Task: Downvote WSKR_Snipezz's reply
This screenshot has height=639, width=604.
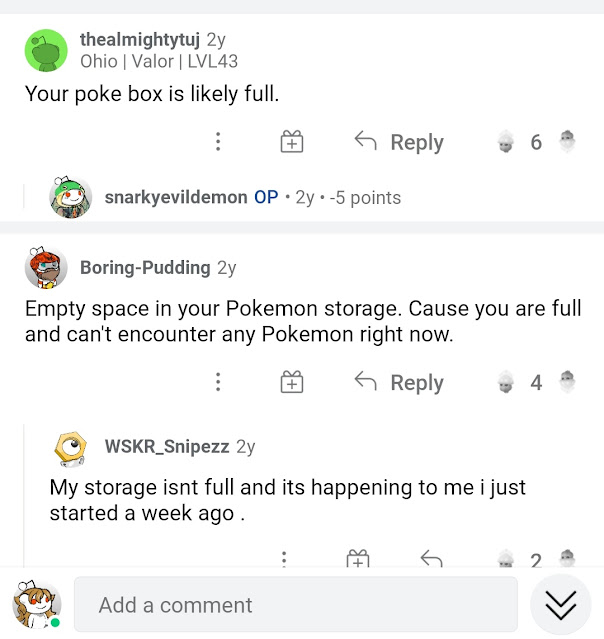Action: tap(567, 558)
